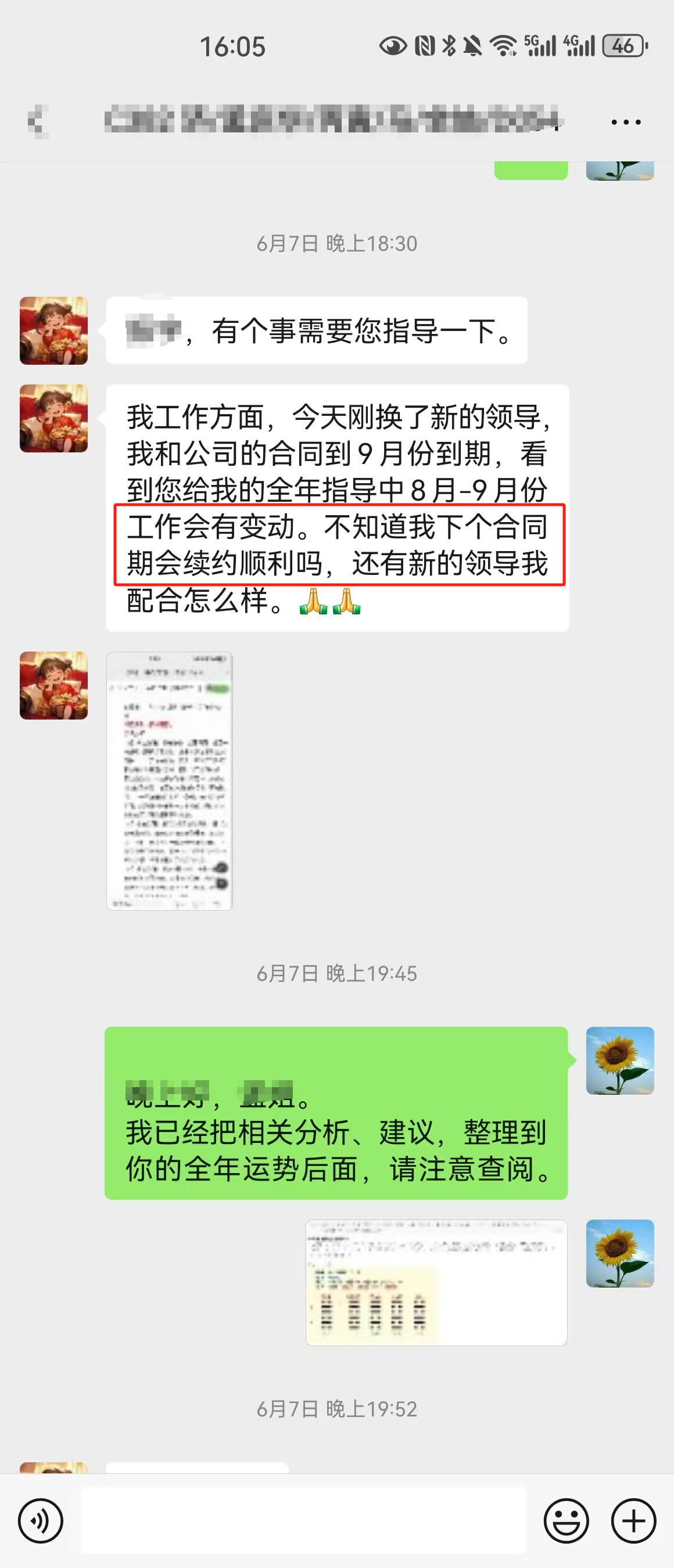This screenshot has height=1568, width=674.
Task: Open the sent image with hexagram chart
Action: [436, 1282]
